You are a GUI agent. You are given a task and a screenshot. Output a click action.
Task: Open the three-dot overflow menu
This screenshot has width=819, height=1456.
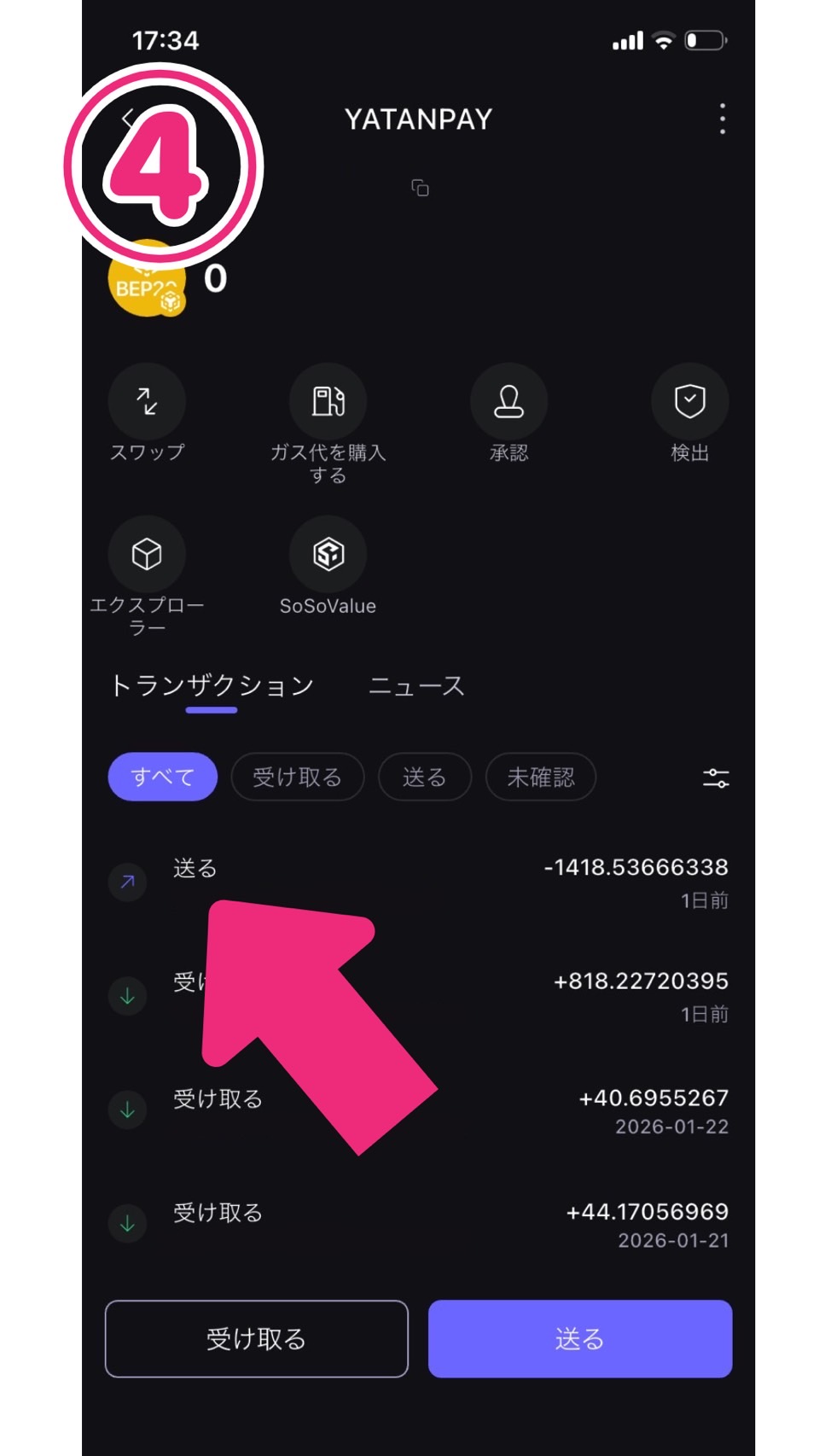point(722,119)
